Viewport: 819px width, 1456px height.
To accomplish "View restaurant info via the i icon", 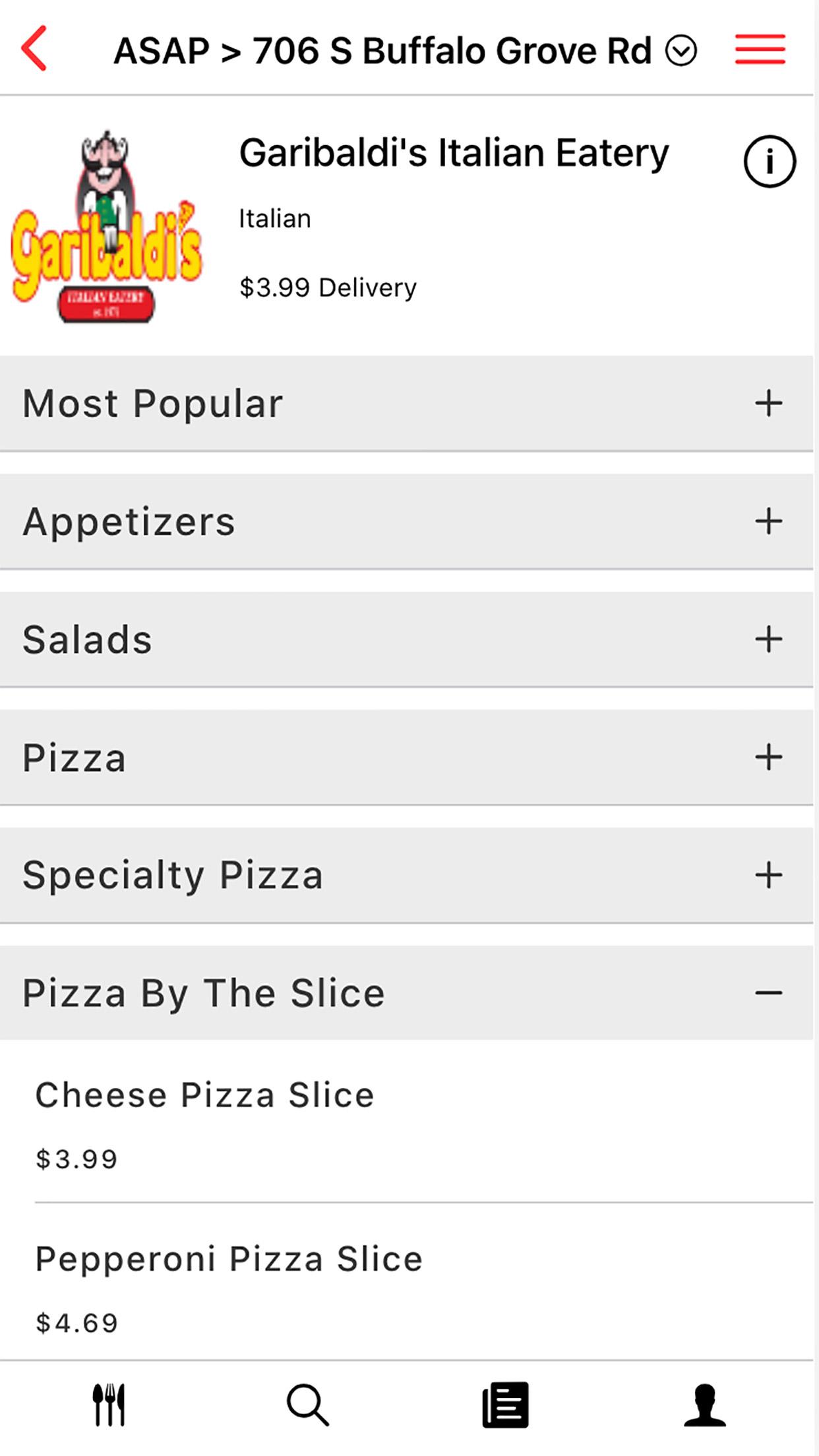I will pos(770,162).
